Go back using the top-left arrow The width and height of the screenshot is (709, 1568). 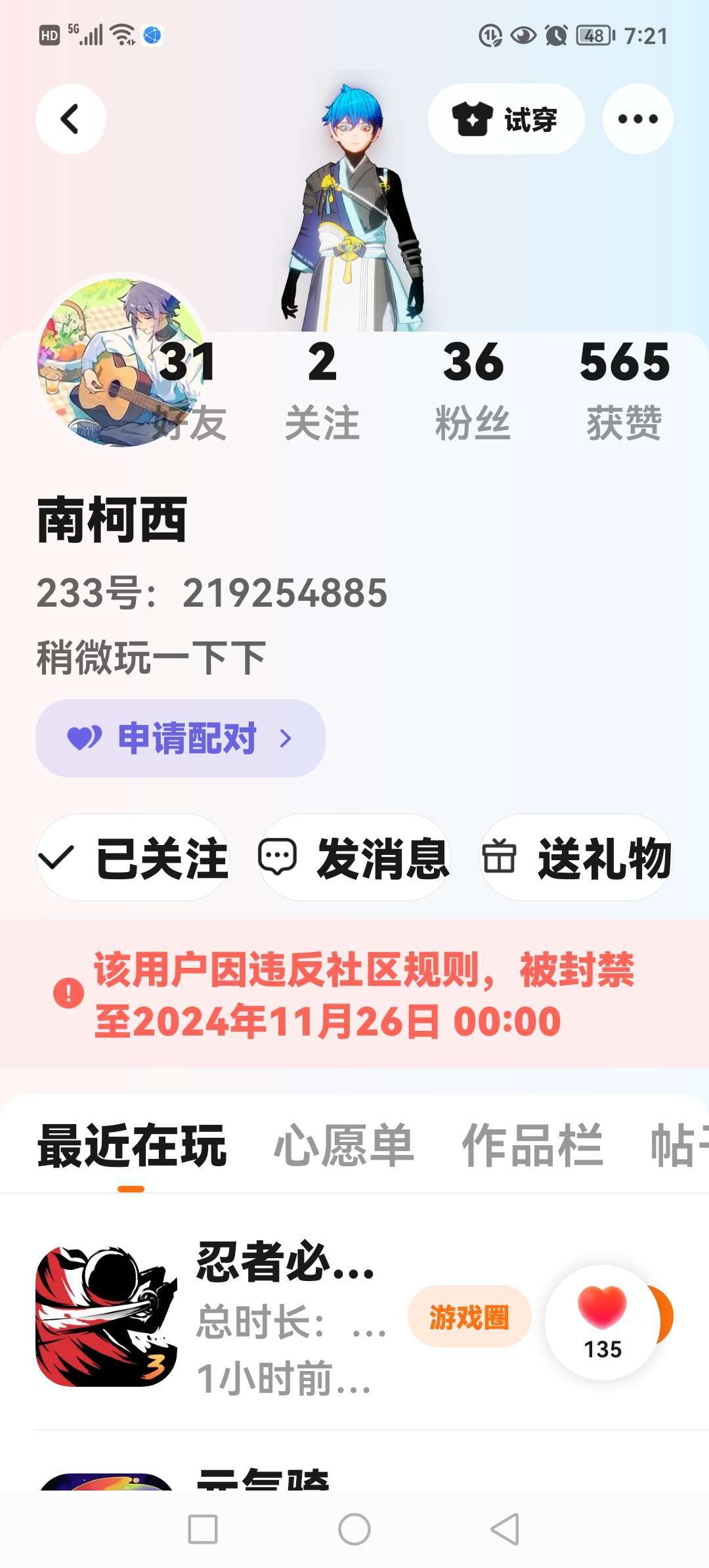coord(70,119)
